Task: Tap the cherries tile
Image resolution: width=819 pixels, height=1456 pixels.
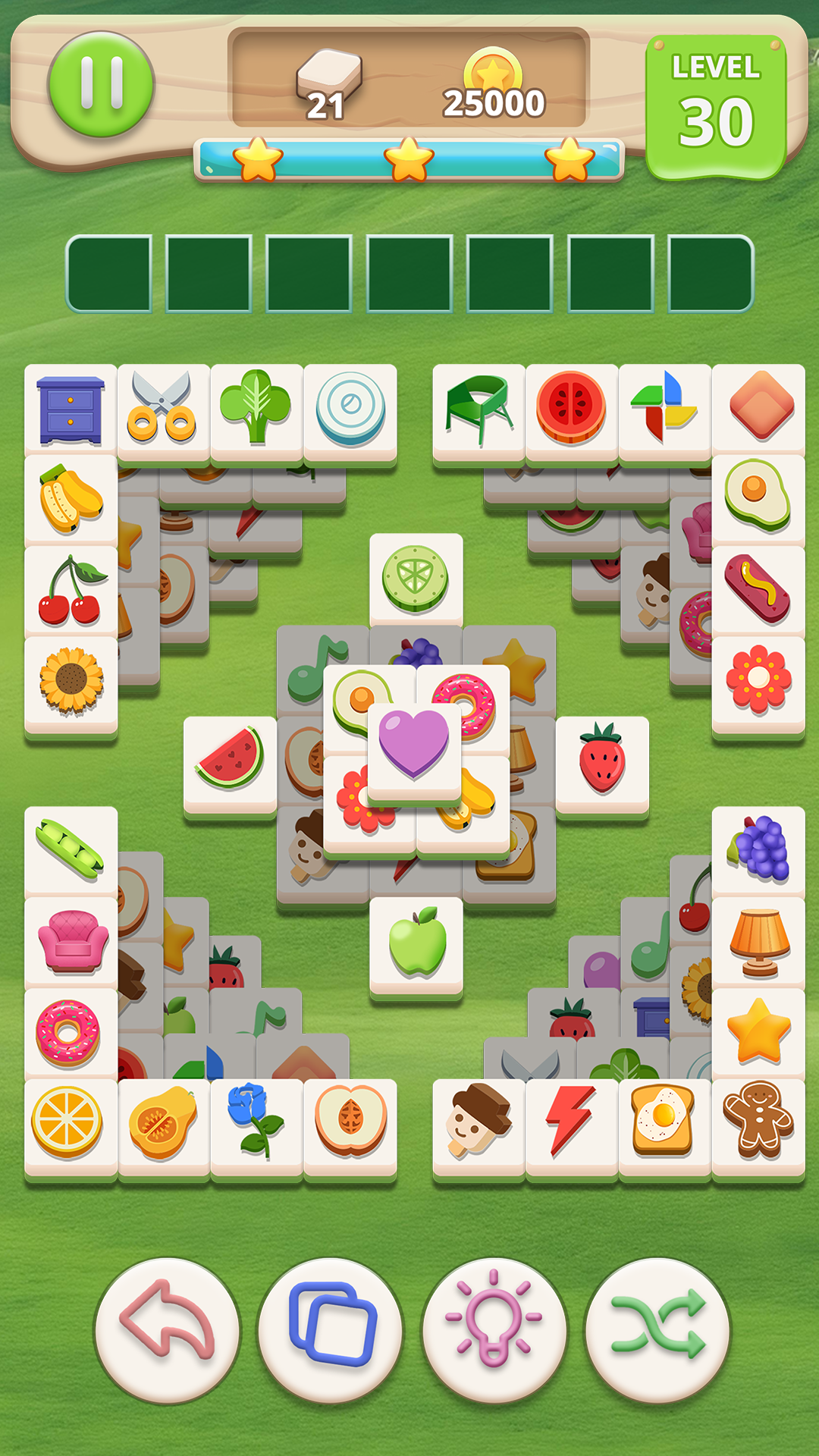Action: point(71,591)
